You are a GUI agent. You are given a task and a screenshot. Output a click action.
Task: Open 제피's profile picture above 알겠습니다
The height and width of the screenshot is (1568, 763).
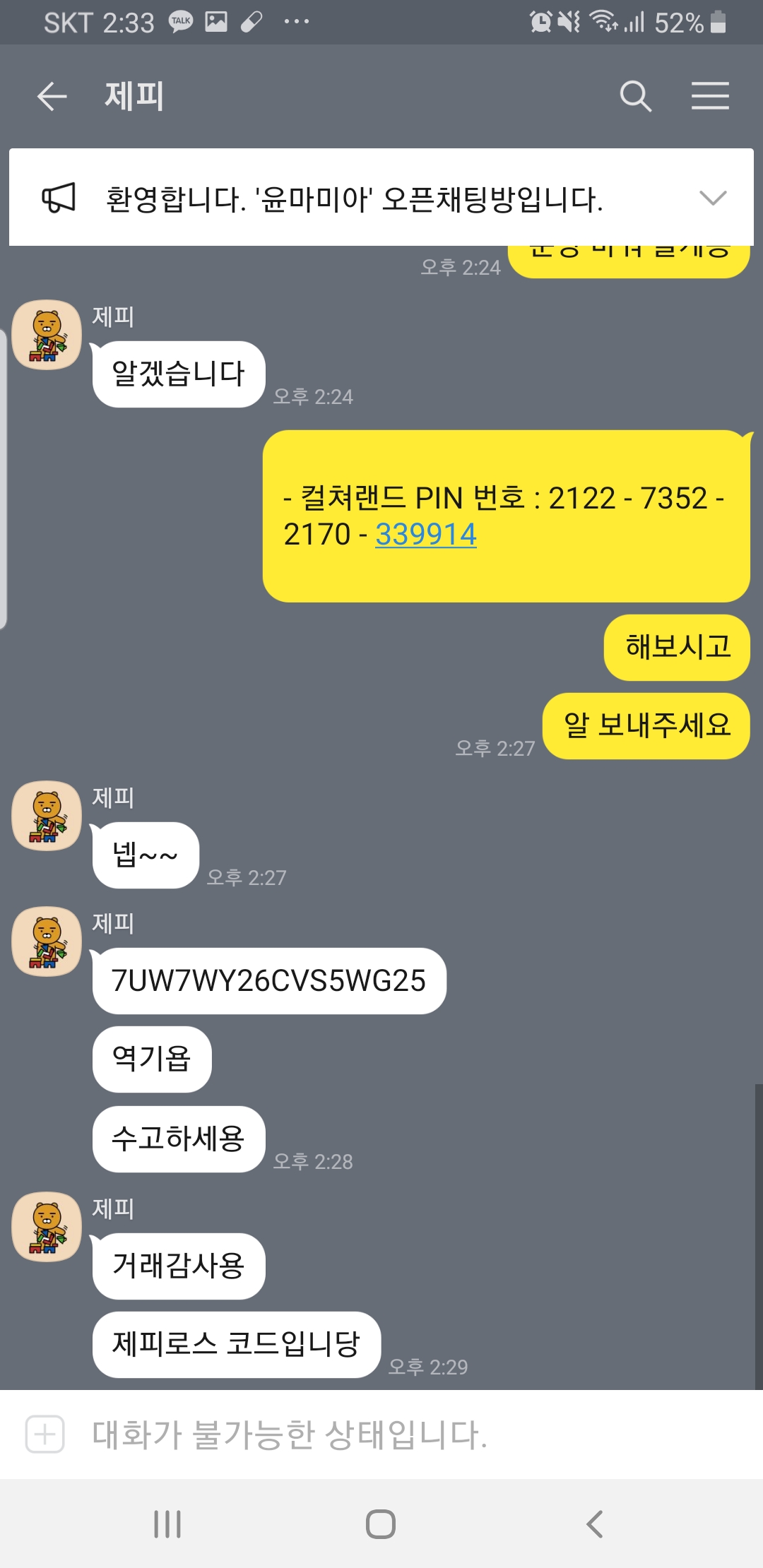[47, 335]
